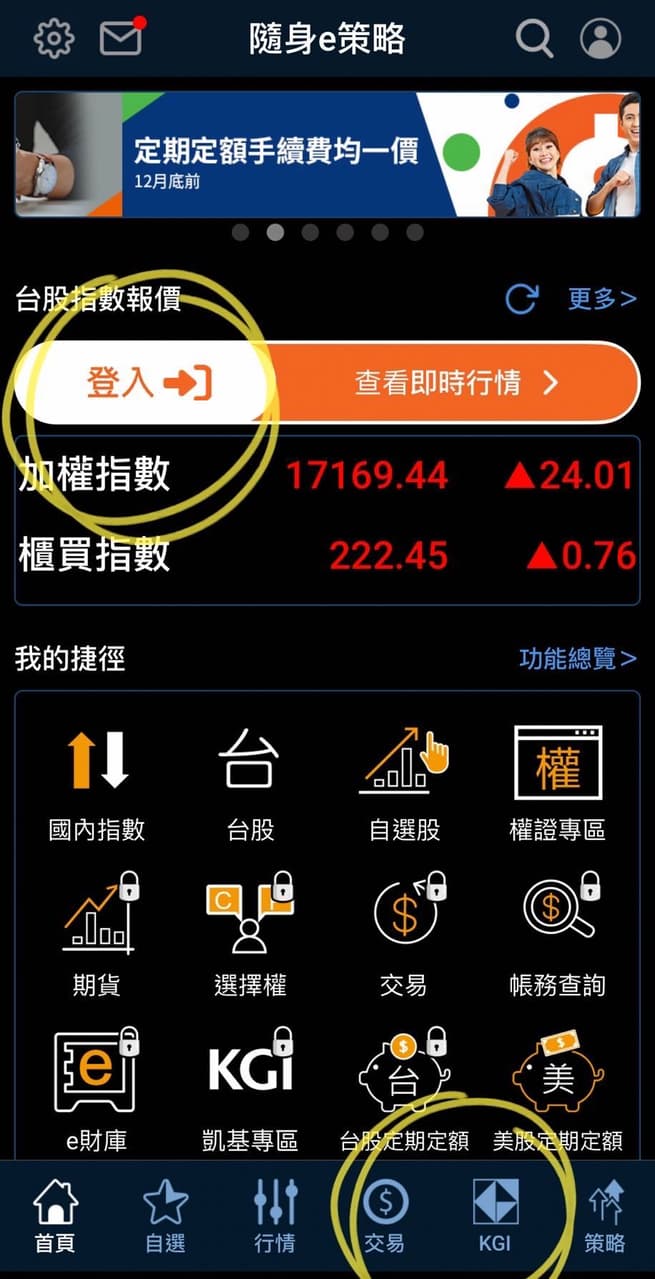
Task: Open the 更多 link for index quotes
Action: [x=602, y=298]
